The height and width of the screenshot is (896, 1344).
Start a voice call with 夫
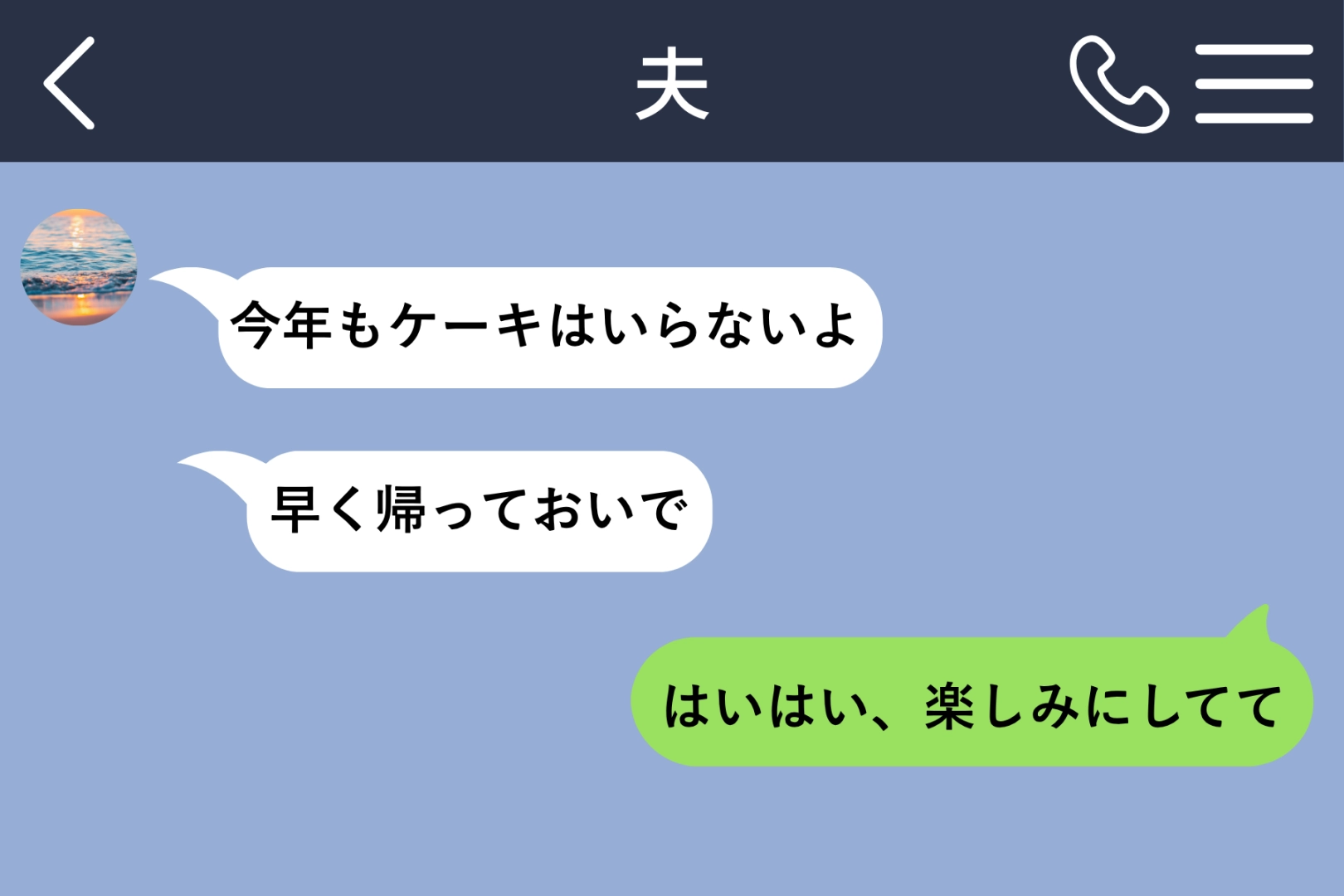tap(1118, 84)
